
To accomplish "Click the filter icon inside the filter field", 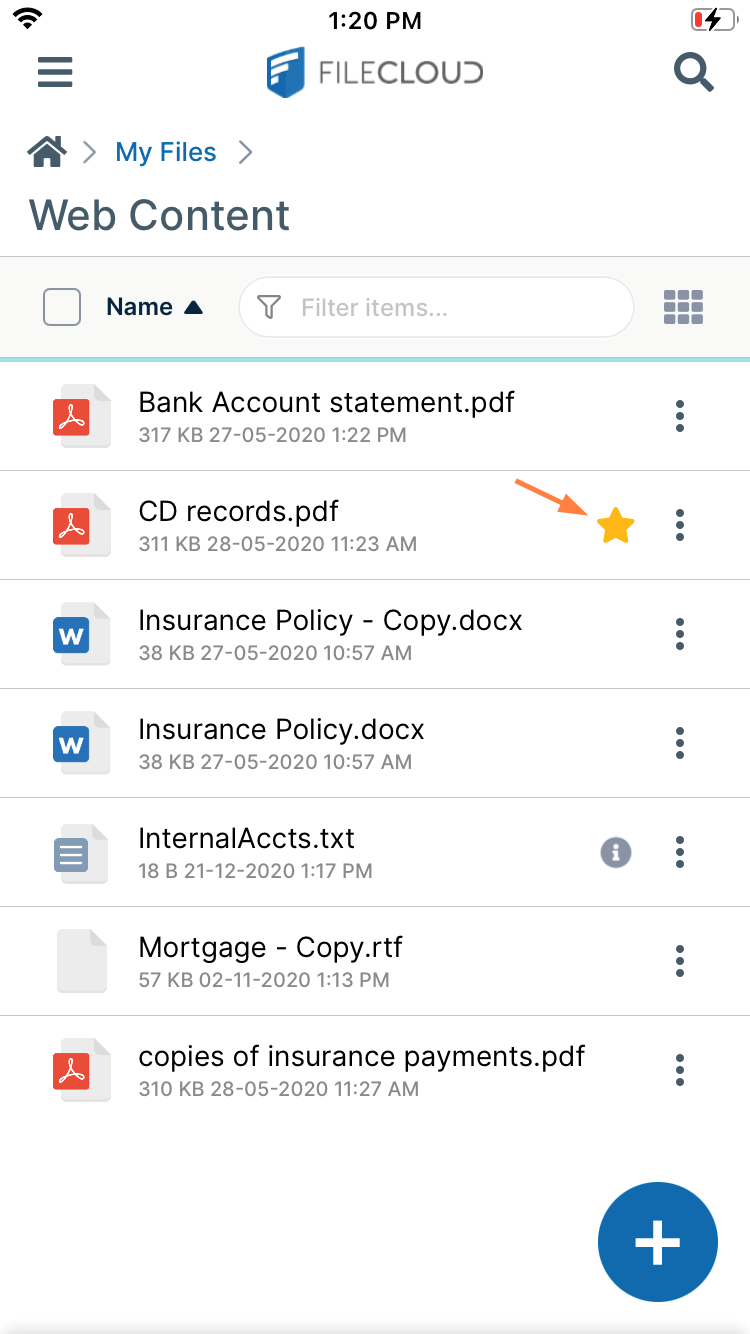I will pos(269,307).
